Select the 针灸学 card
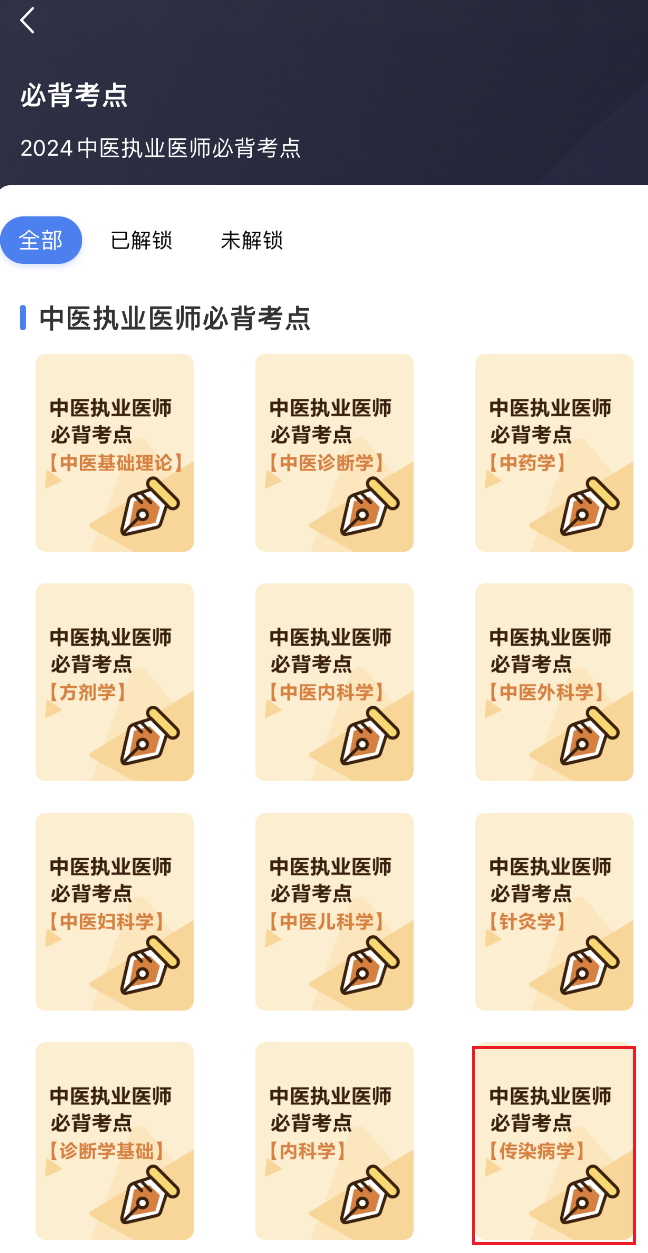This screenshot has height=1253, width=648. tap(554, 911)
